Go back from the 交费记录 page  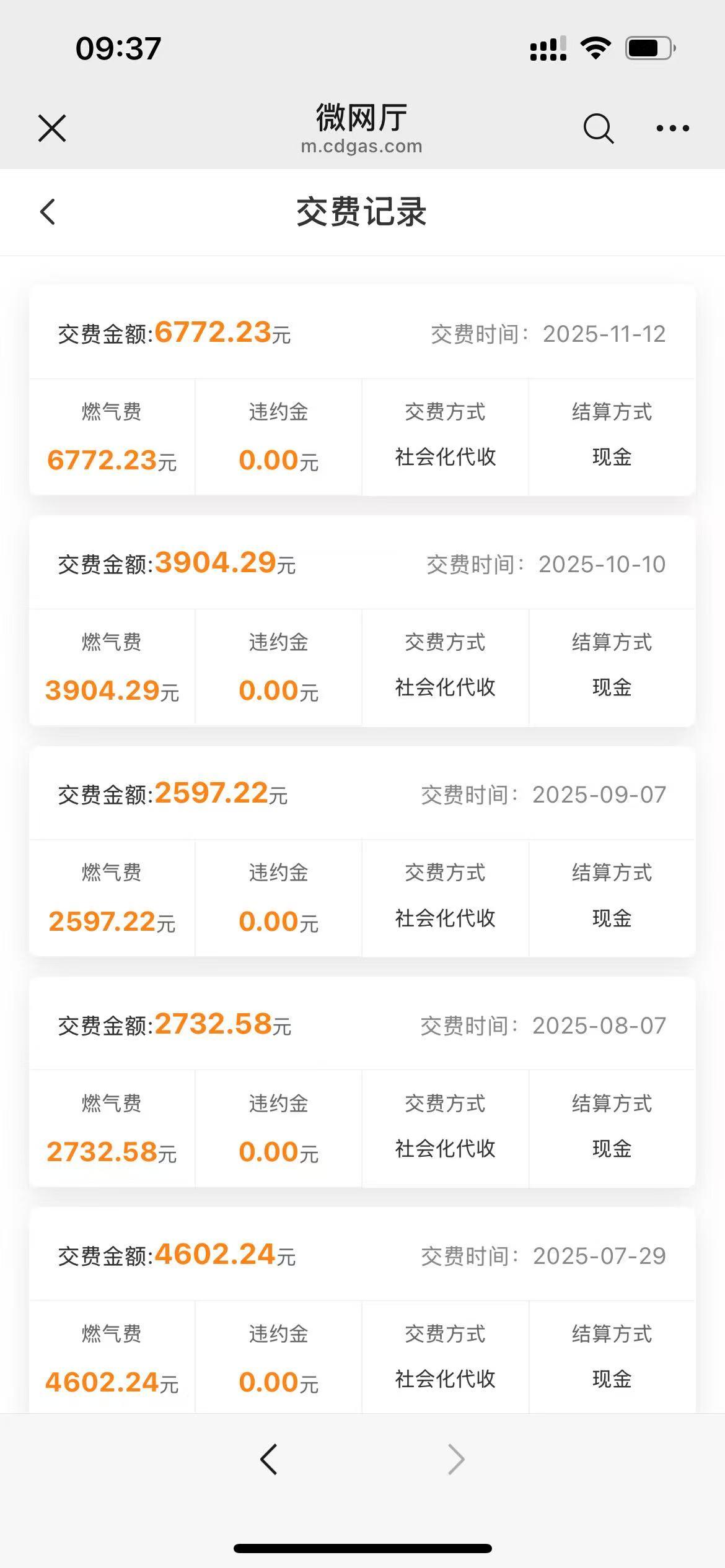(x=48, y=212)
